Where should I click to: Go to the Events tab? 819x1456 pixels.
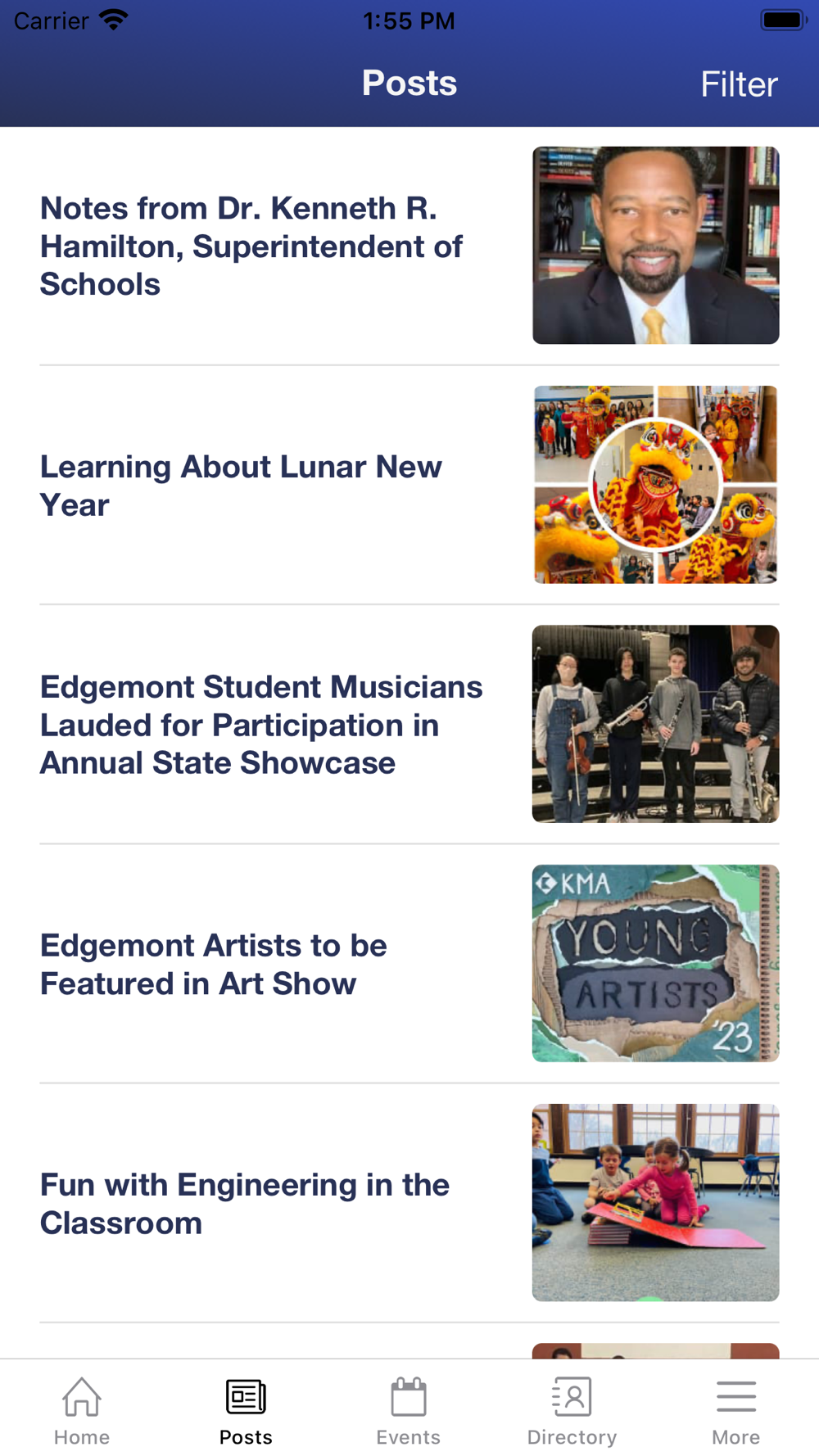coord(409,1411)
